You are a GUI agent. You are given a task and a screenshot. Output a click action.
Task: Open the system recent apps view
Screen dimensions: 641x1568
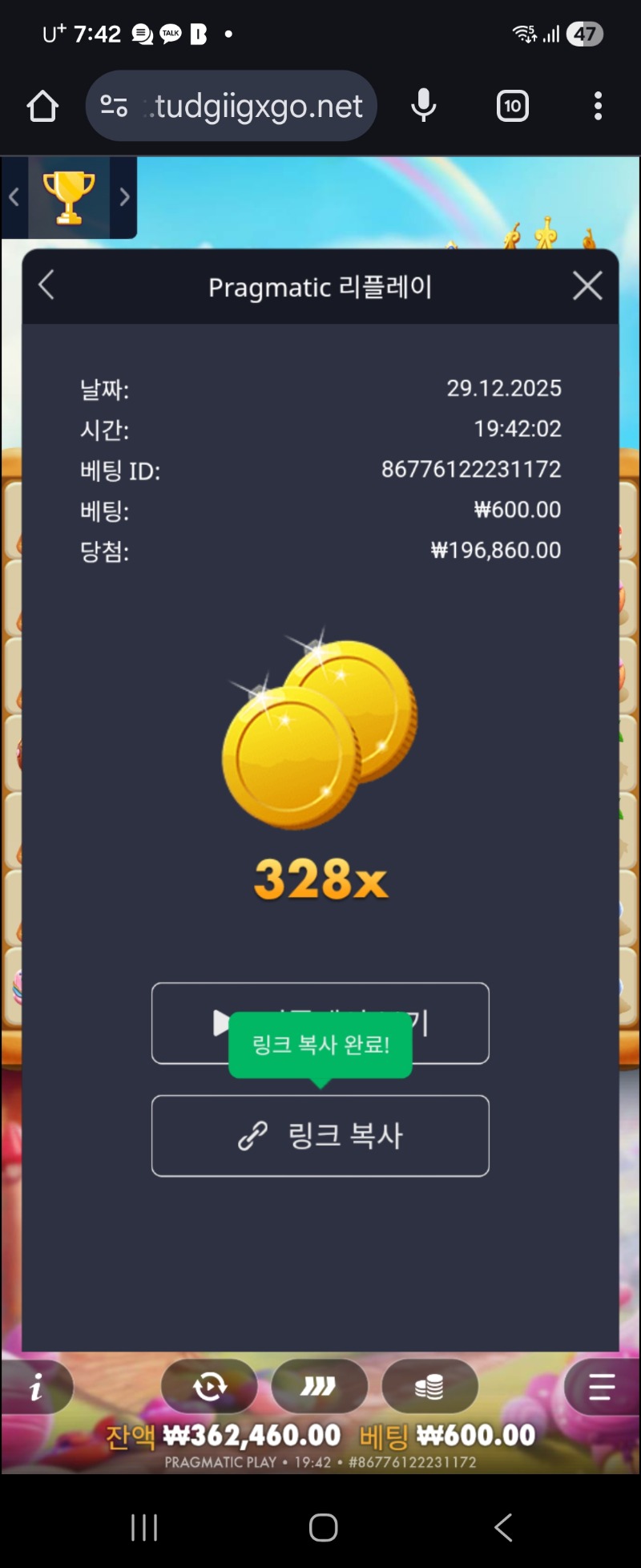pyautogui.click(x=144, y=1528)
